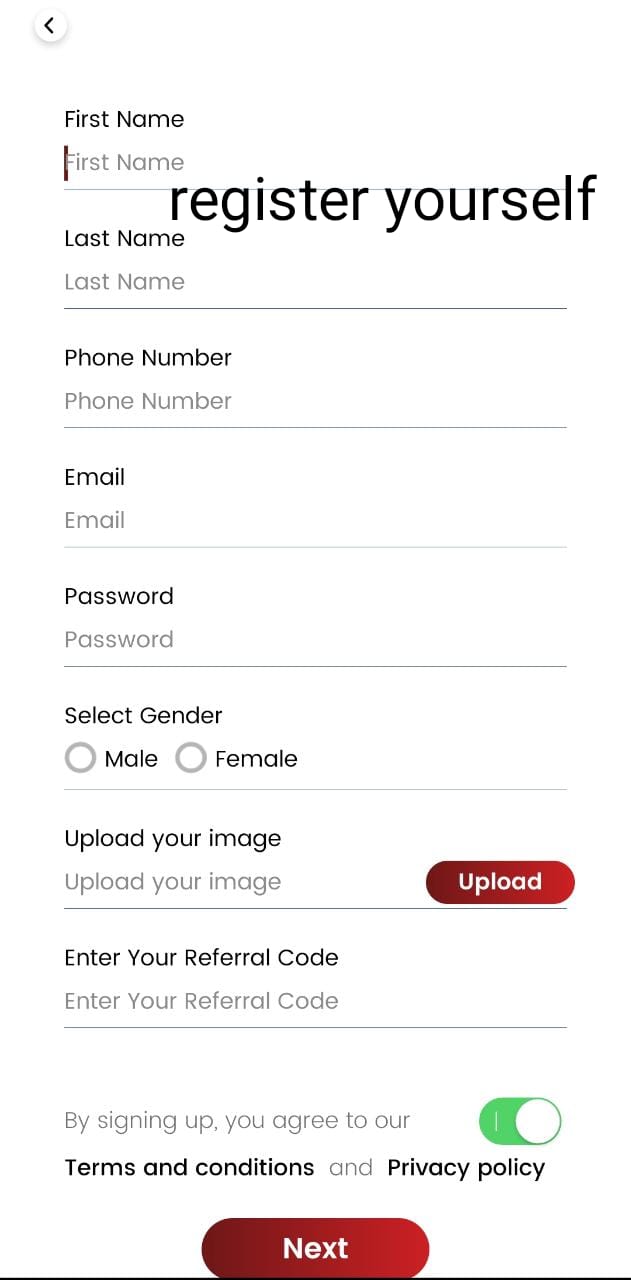Enter the Phone Number field
The height and width of the screenshot is (1280, 631).
click(x=315, y=401)
